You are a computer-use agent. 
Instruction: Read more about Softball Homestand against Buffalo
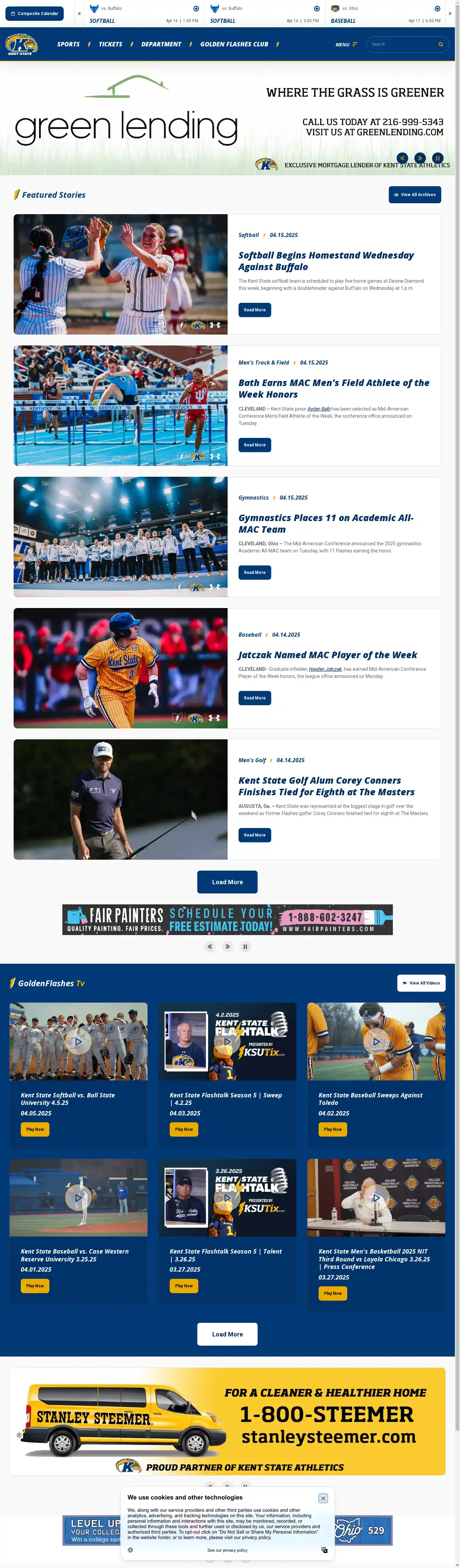click(254, 310)
